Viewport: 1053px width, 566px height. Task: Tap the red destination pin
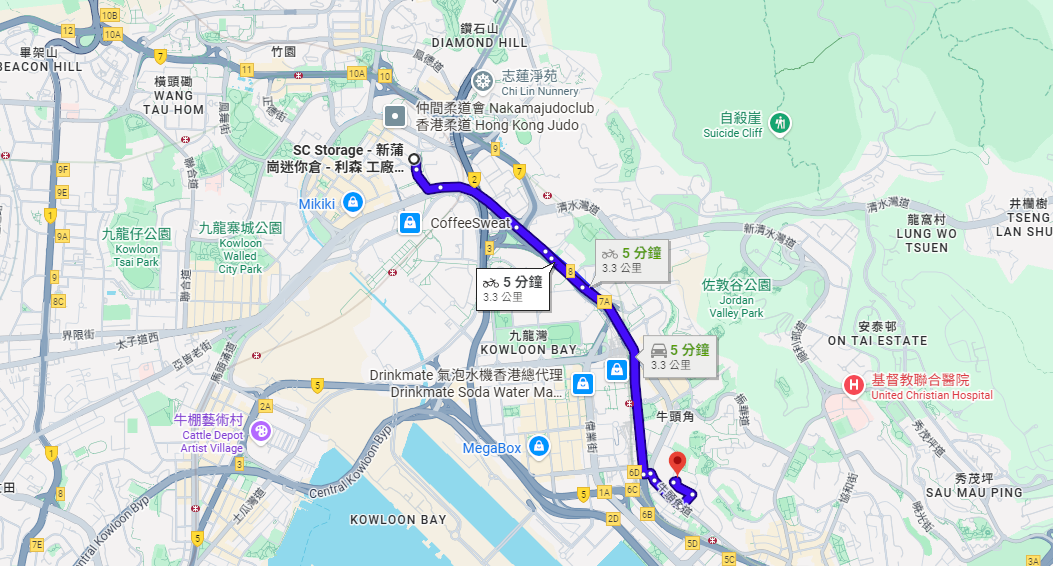pyautogui.click(x=677, y=463)
